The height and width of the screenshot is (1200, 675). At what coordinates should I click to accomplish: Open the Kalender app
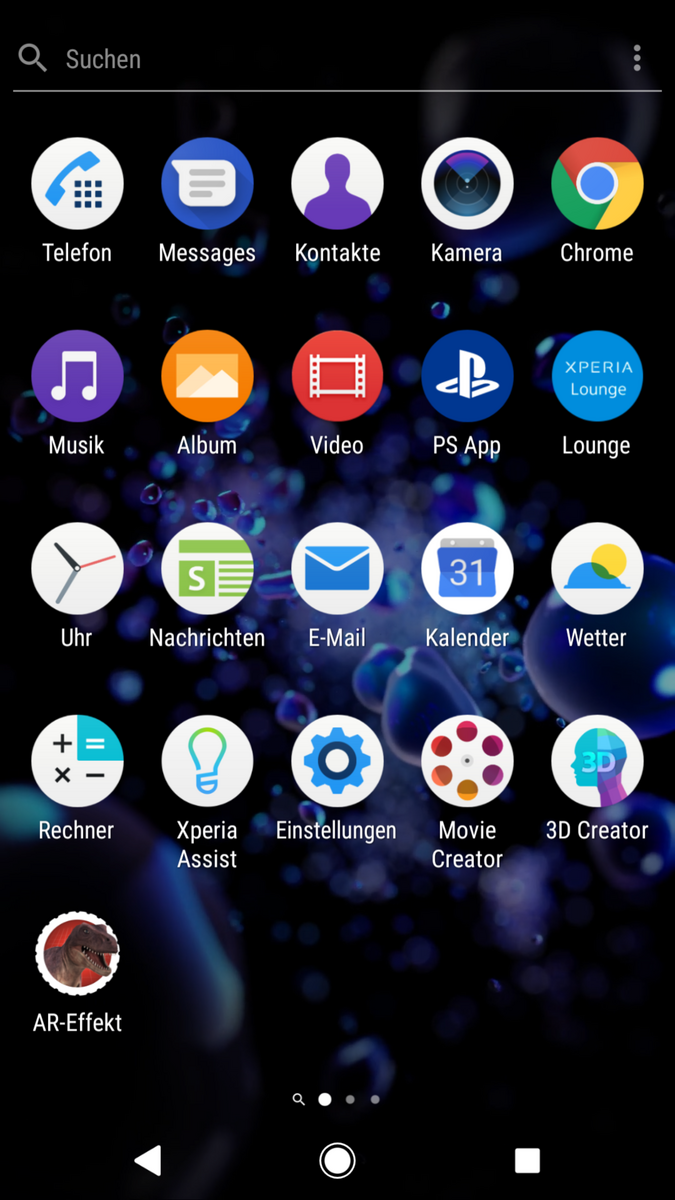(467, 568)
